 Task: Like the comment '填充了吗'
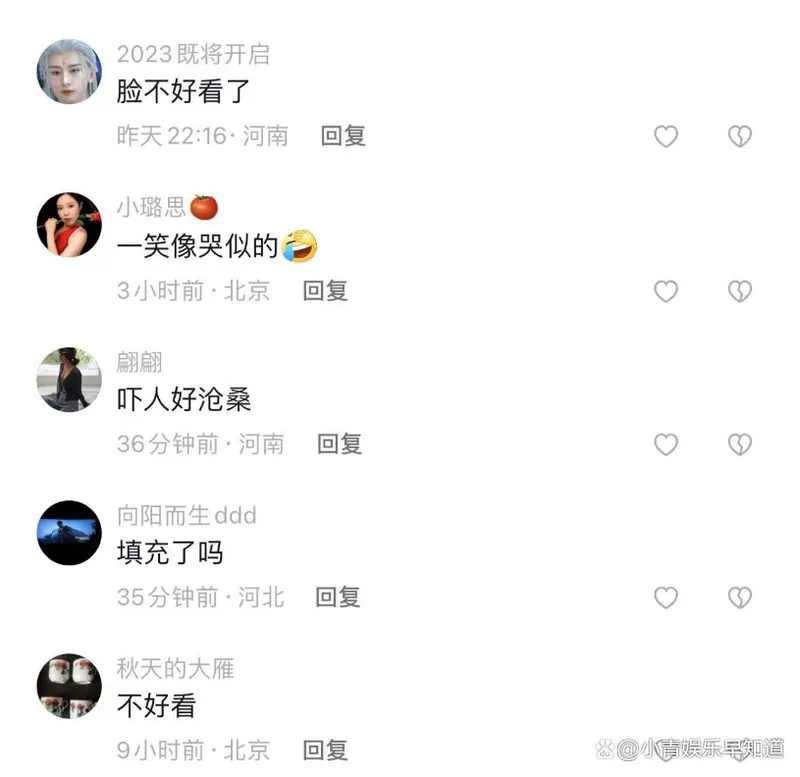click(666, 598)
